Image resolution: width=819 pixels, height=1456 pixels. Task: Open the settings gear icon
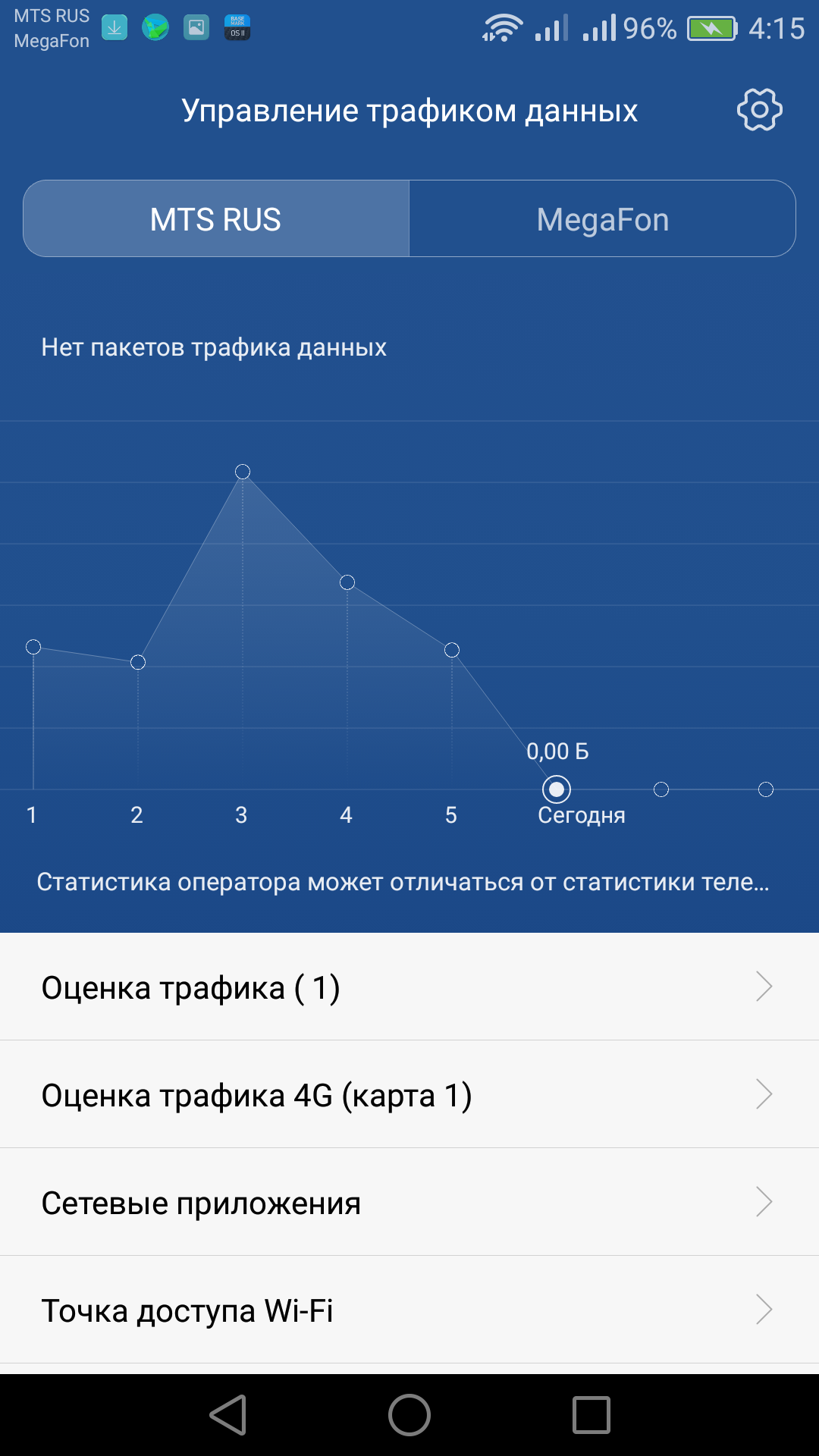pos(759,110)
